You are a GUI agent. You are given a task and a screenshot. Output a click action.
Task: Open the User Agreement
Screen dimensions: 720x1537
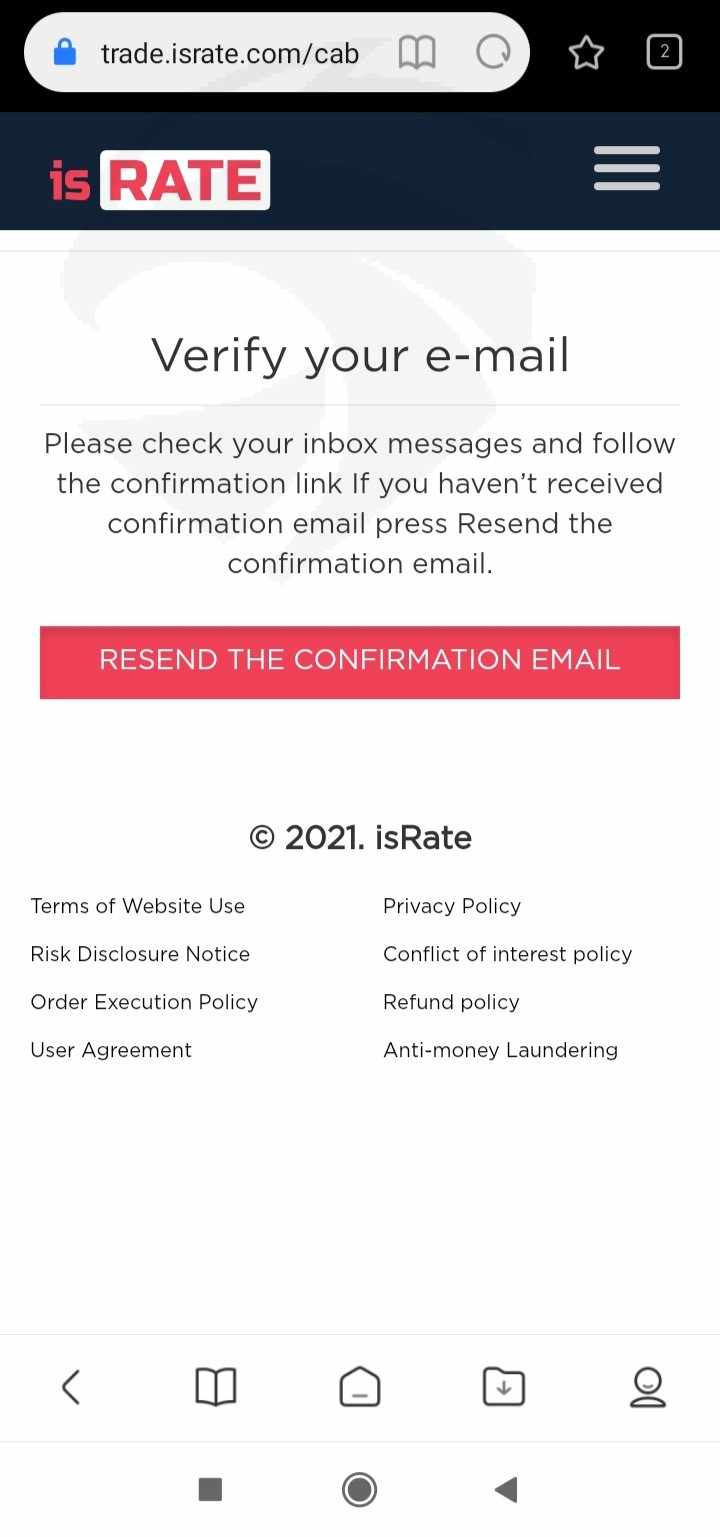[x=111, y=1050]
